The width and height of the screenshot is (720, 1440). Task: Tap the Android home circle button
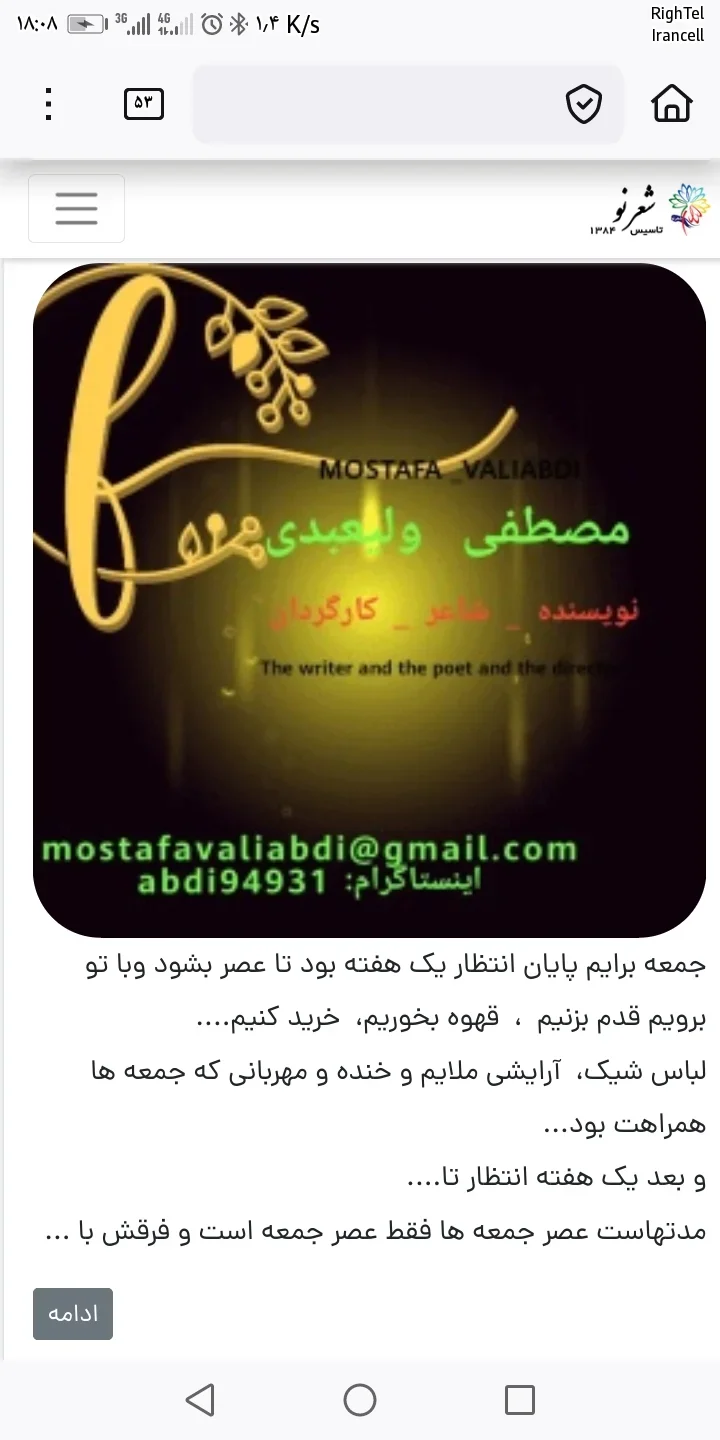click(359, 1400)
